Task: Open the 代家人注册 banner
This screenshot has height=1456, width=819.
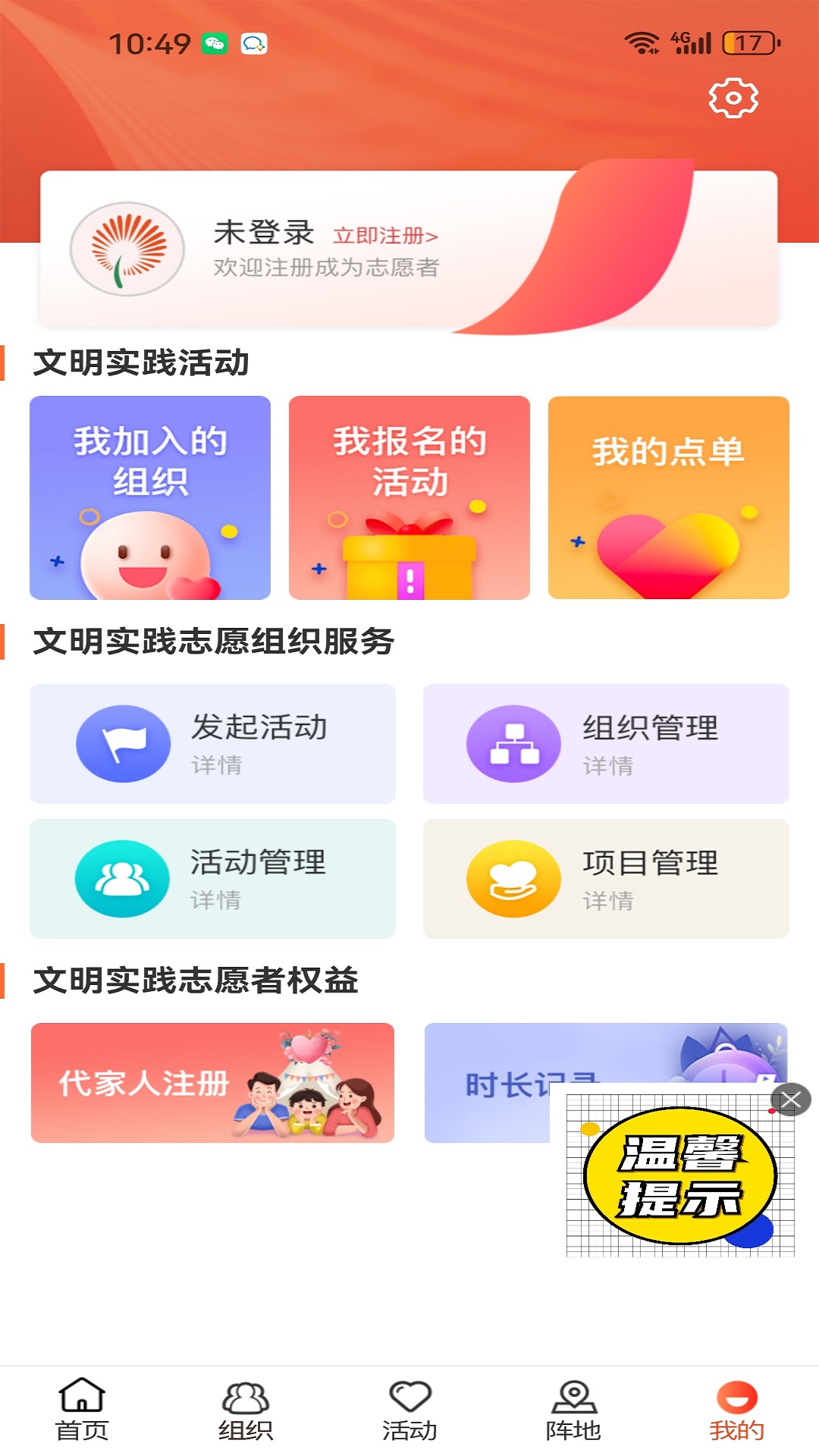Action: [x=213, y=1083]
